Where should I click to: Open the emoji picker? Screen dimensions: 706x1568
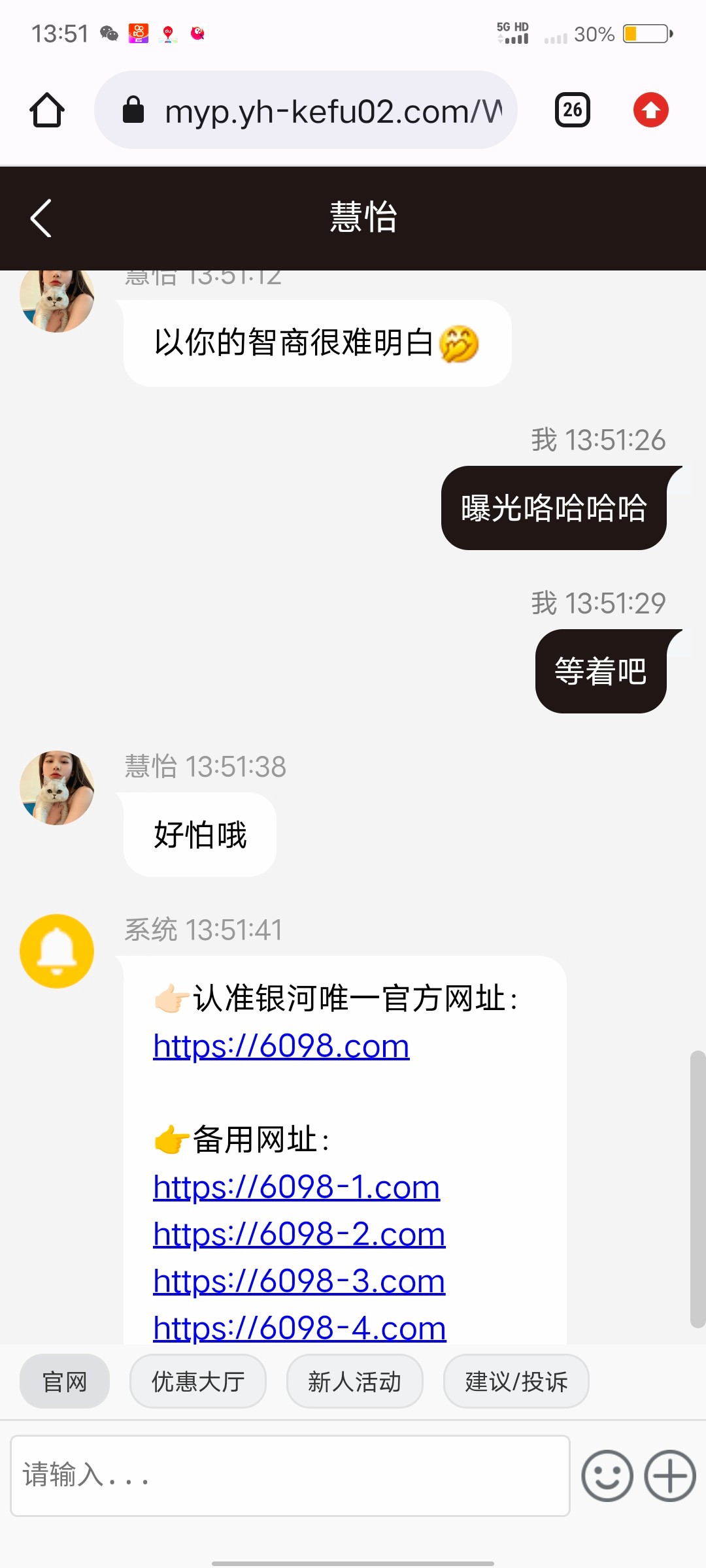(607, 1476)
